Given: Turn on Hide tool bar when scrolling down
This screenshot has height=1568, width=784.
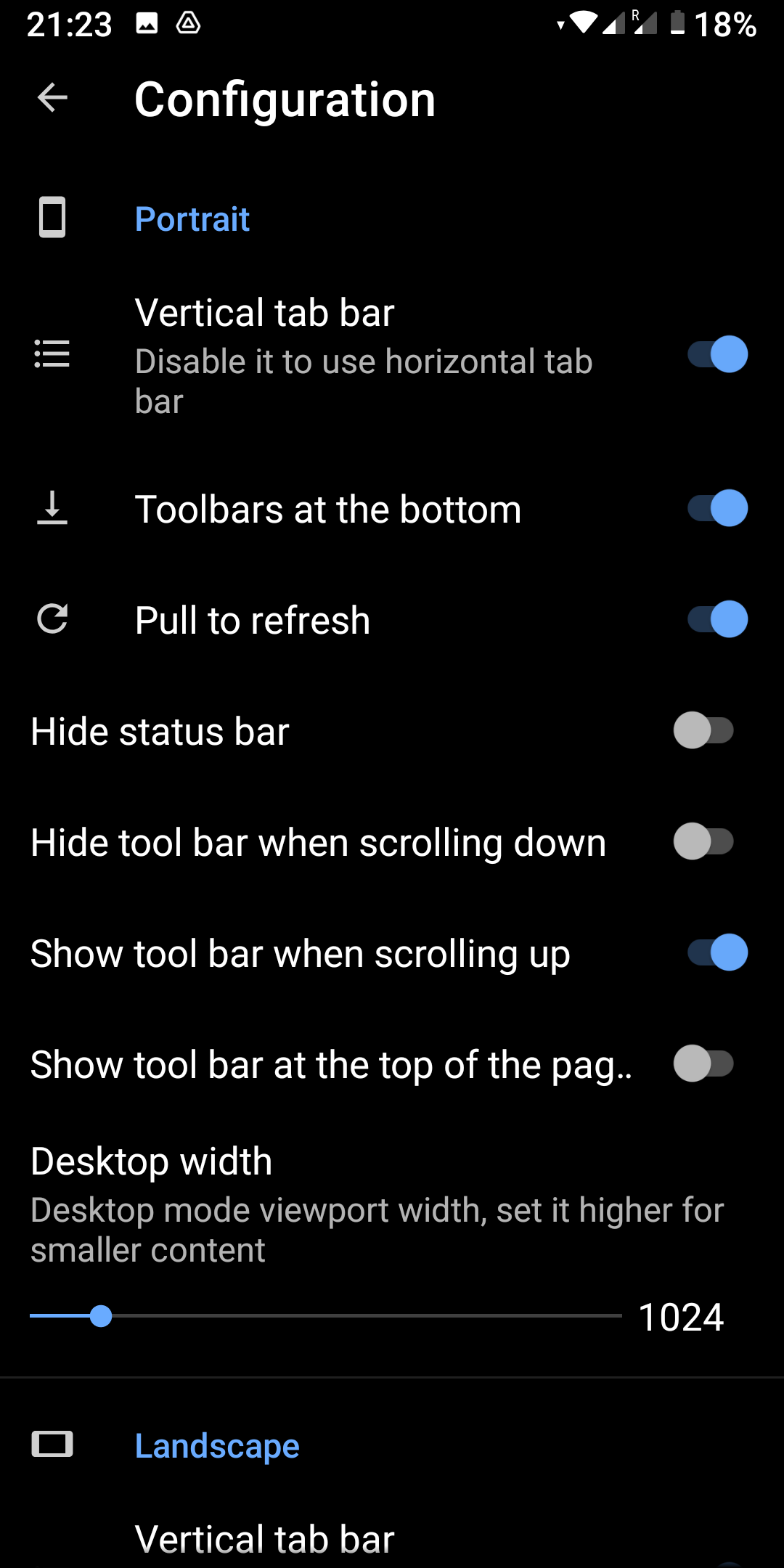Looking at the screenshot, I should (703, 842).
